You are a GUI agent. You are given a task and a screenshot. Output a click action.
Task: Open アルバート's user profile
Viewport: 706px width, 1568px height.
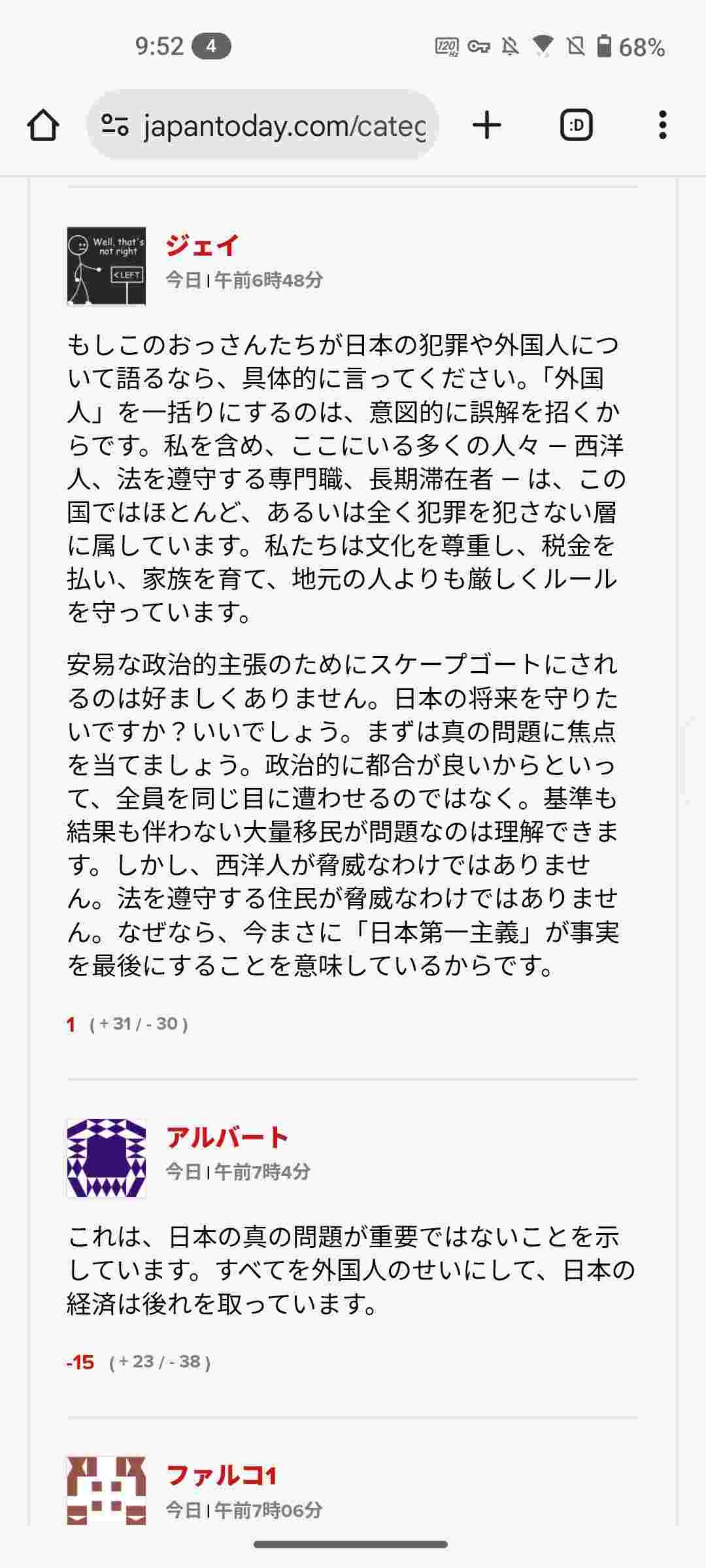227,1137
